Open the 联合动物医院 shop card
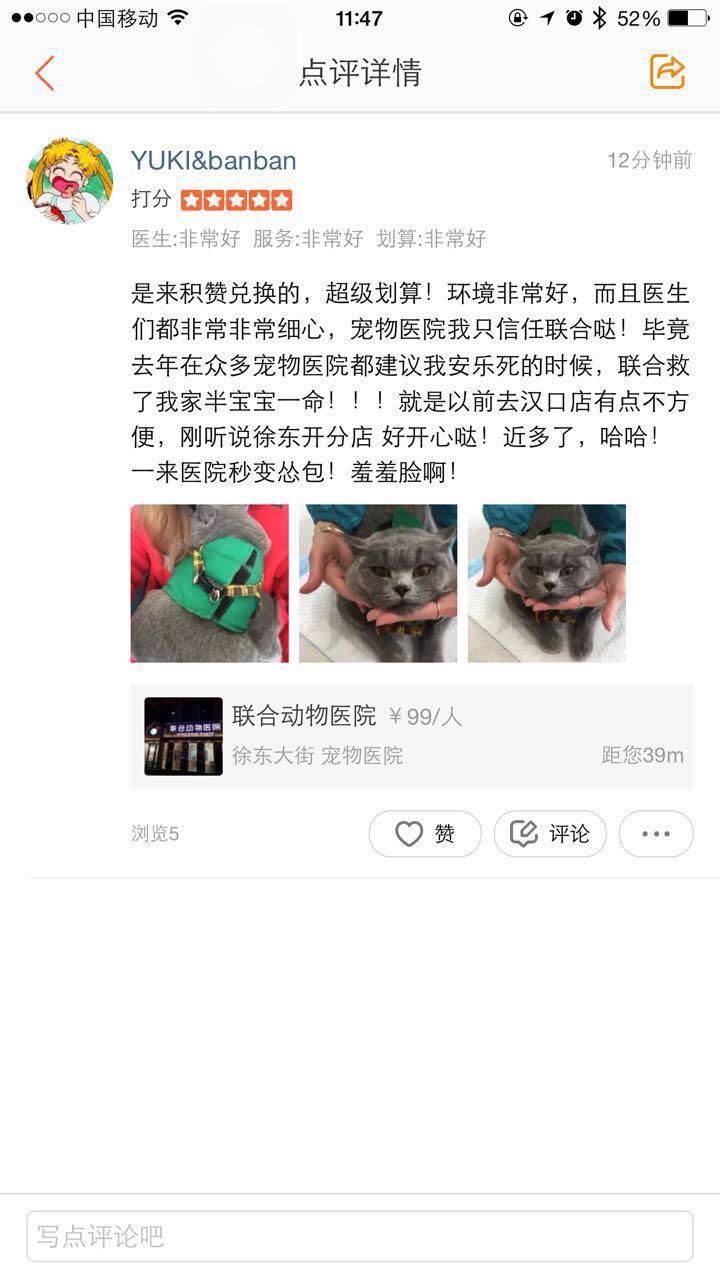Viewport: 720px width, 1280px height. pos(411,736)
